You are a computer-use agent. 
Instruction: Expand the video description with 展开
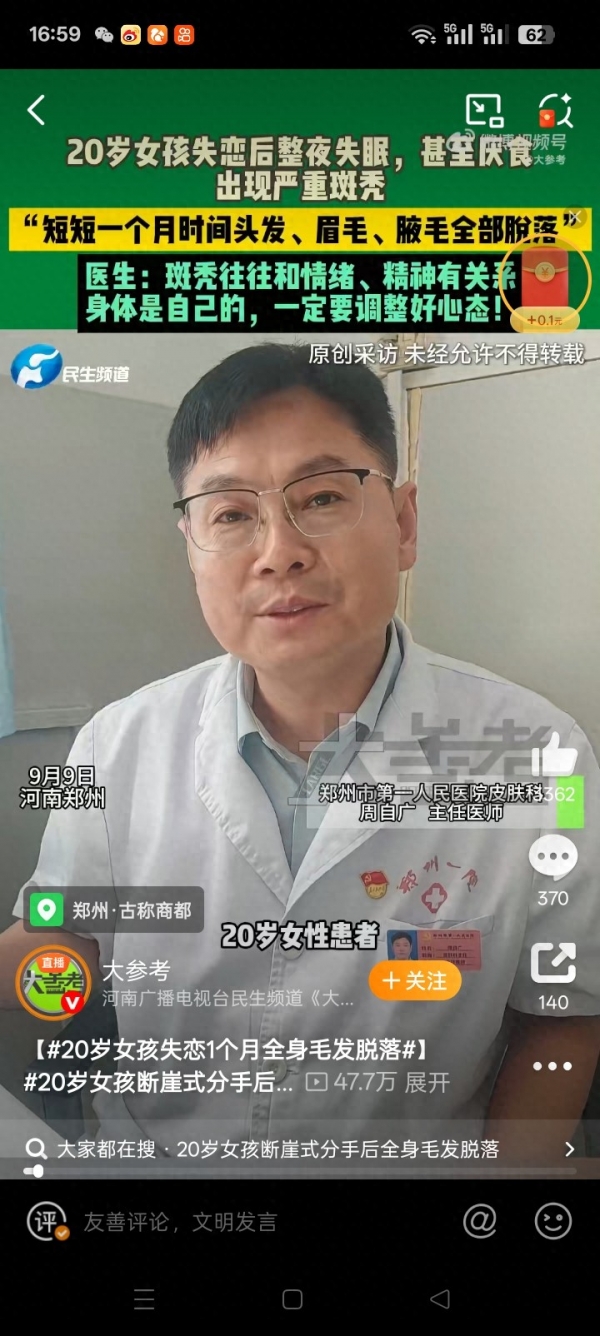point(428,1082)
